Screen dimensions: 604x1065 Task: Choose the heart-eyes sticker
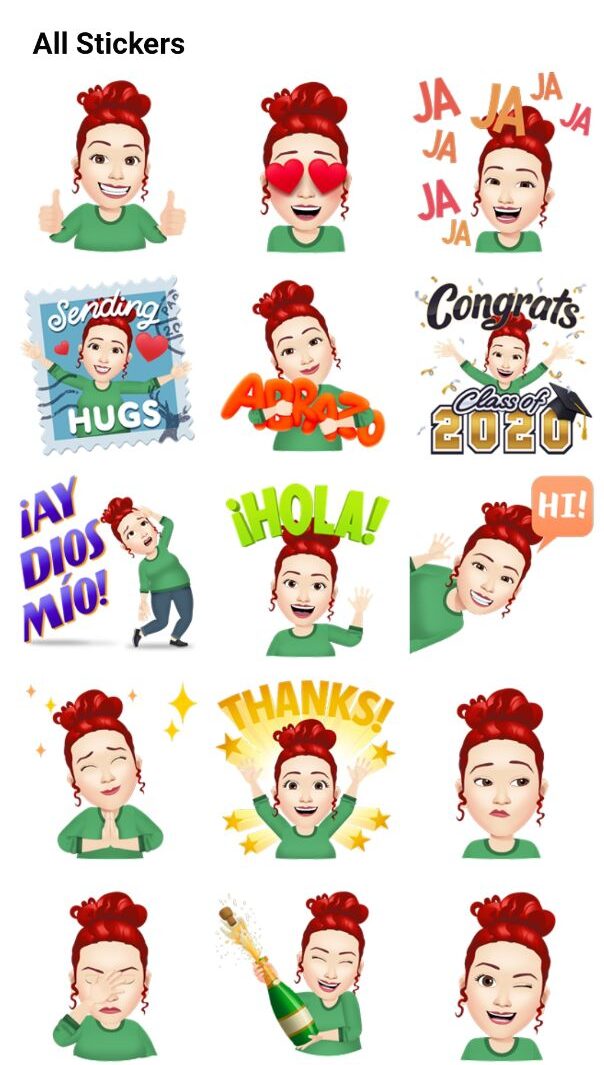(x=305, y=165)
